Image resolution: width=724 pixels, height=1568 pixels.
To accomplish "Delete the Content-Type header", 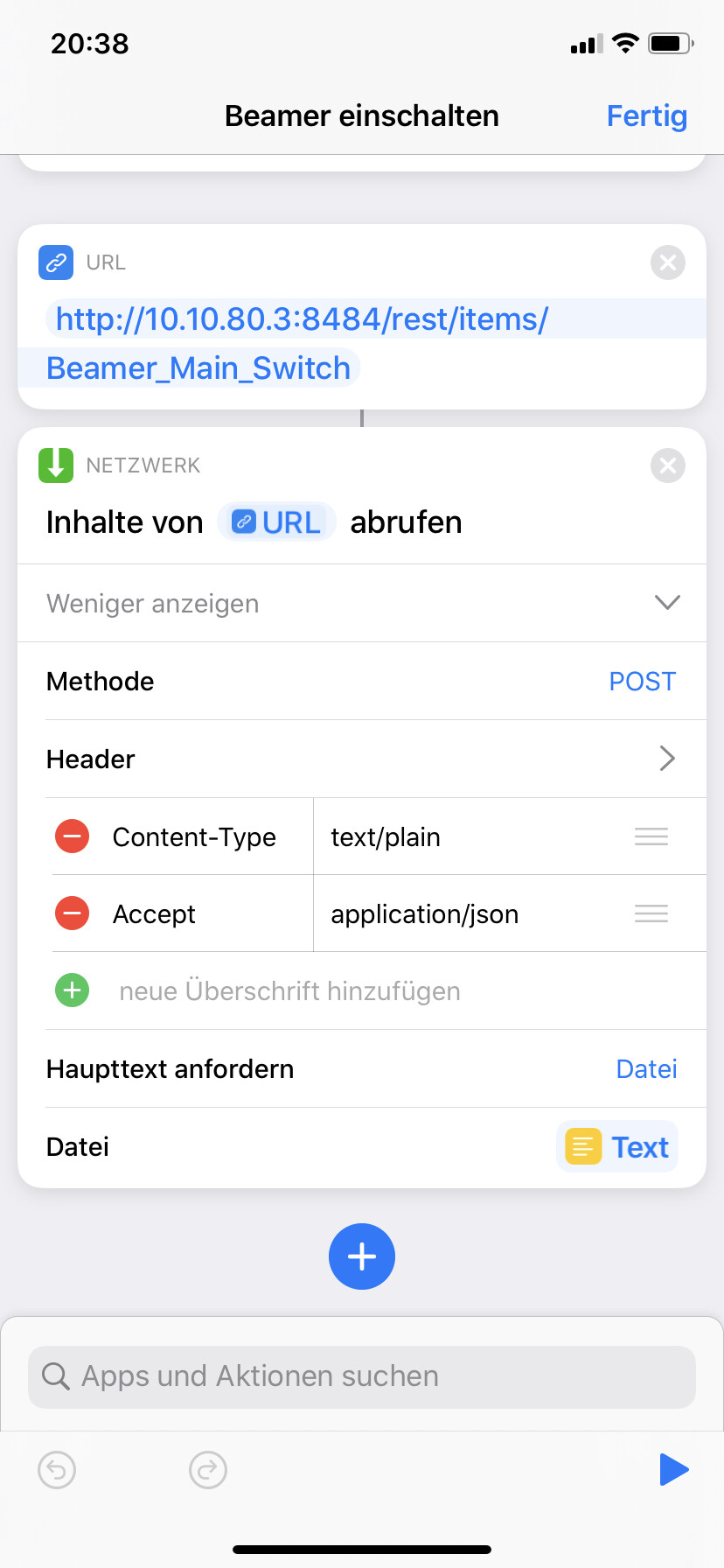I will pyautogui.click(x=73, y=836).
